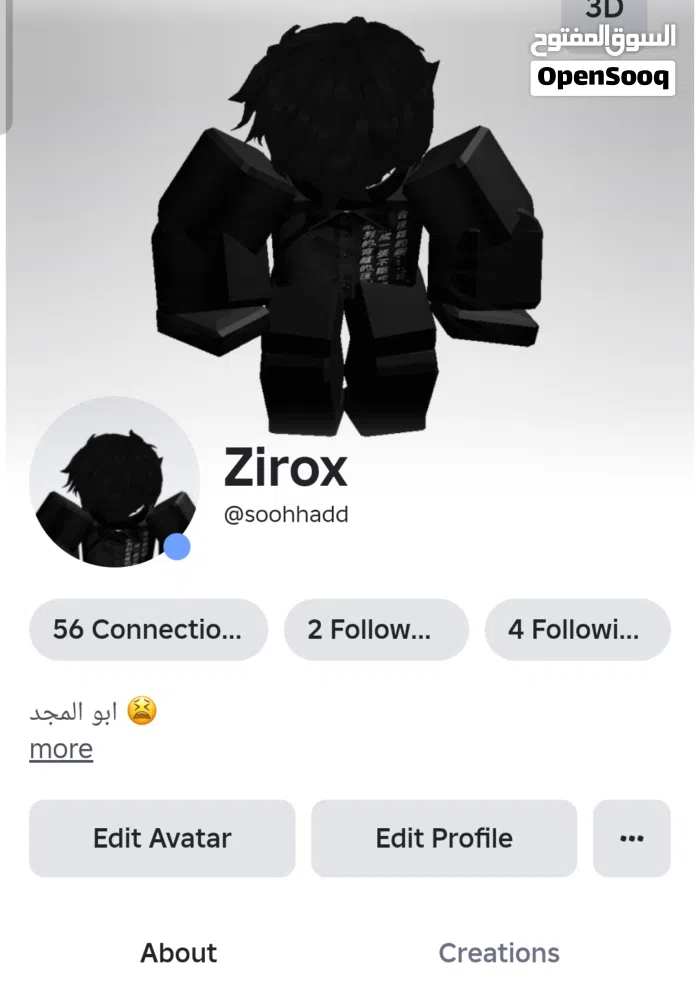Open the 4 Following list

(577, 630)
